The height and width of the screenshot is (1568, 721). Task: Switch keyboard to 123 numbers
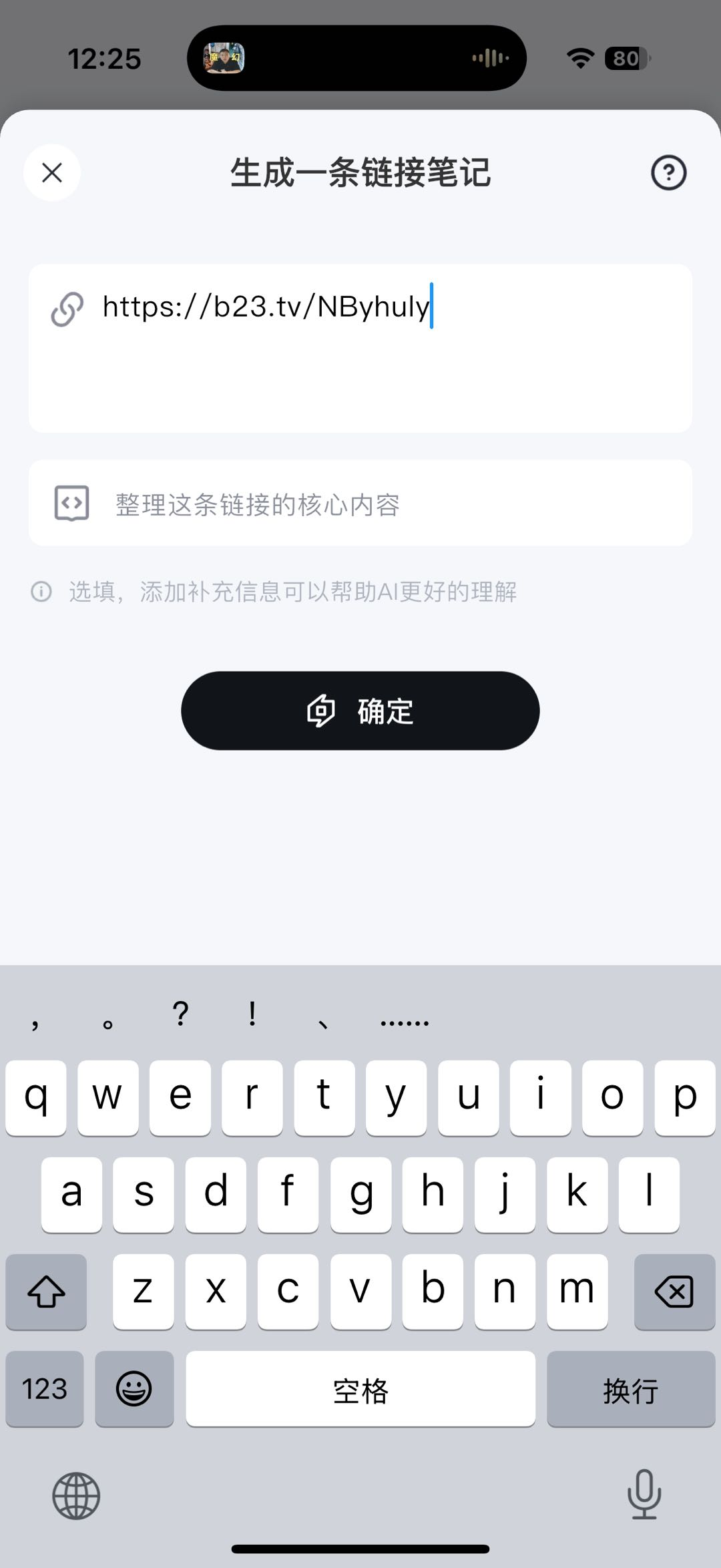click(x=45, y=1389)
